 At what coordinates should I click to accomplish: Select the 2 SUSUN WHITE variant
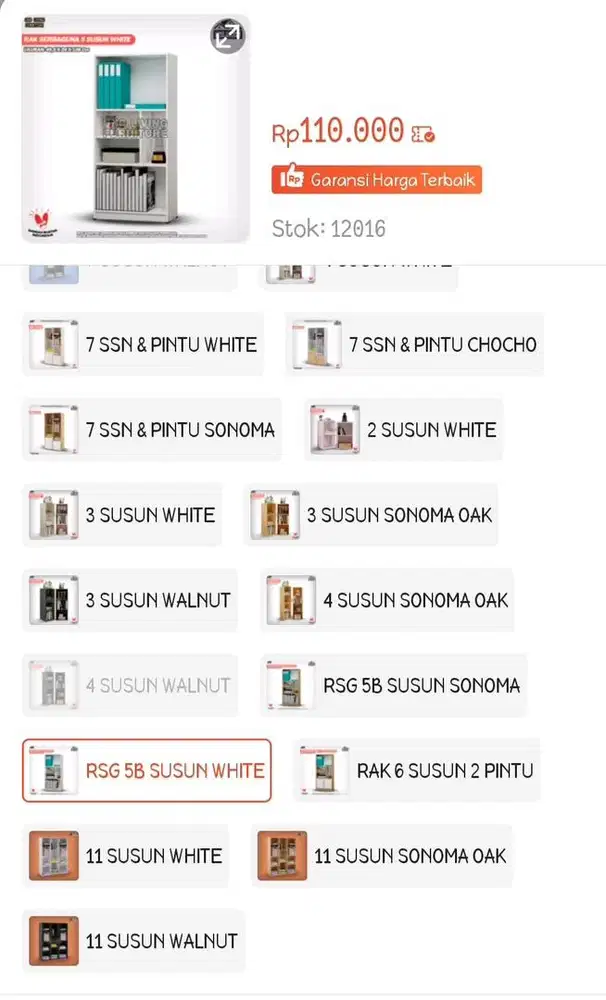403,430
